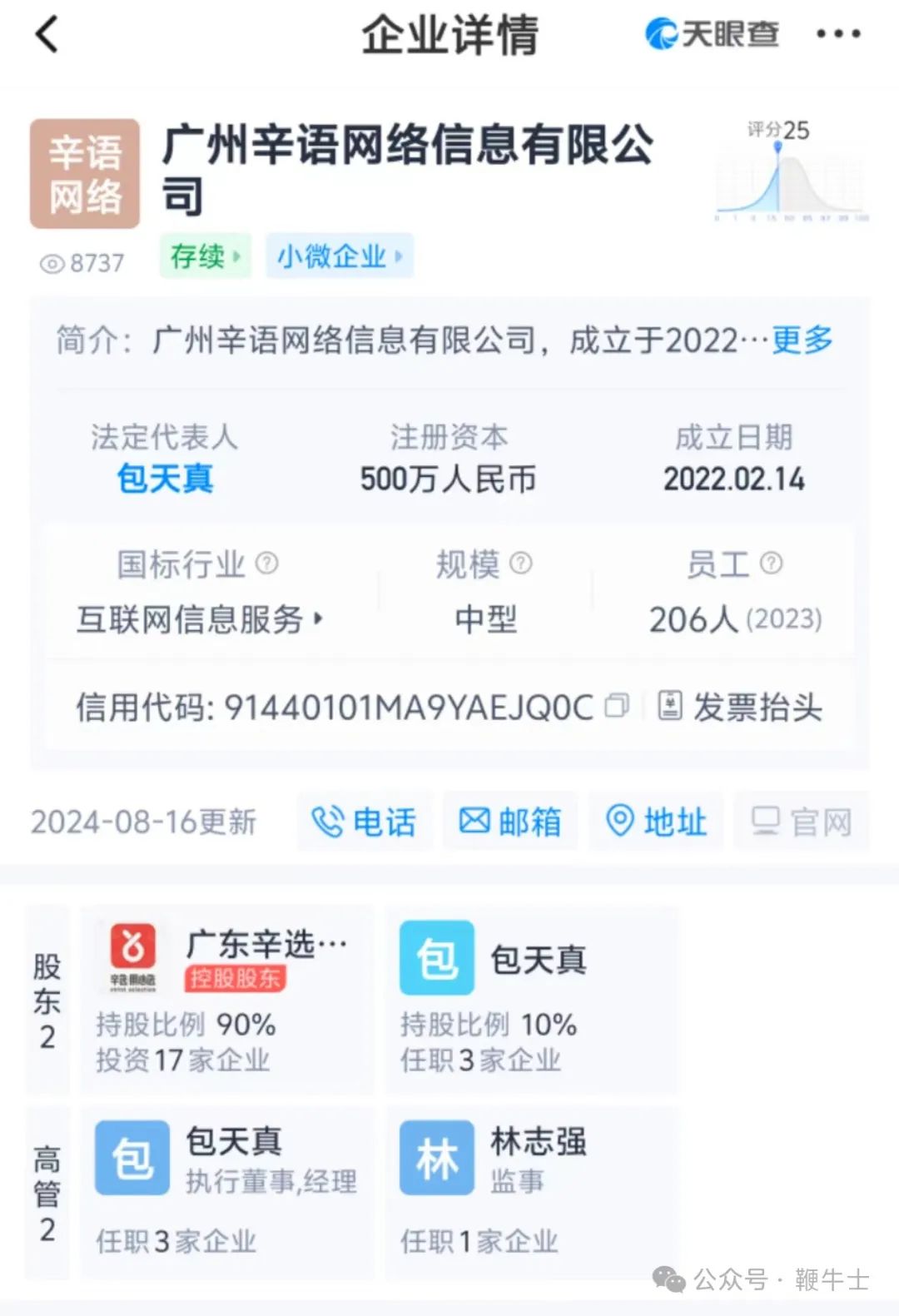The height and width of the screenshot is (1316, 899).
Task: Show the 员工 help tooltip
Action: tap(772, 564)
